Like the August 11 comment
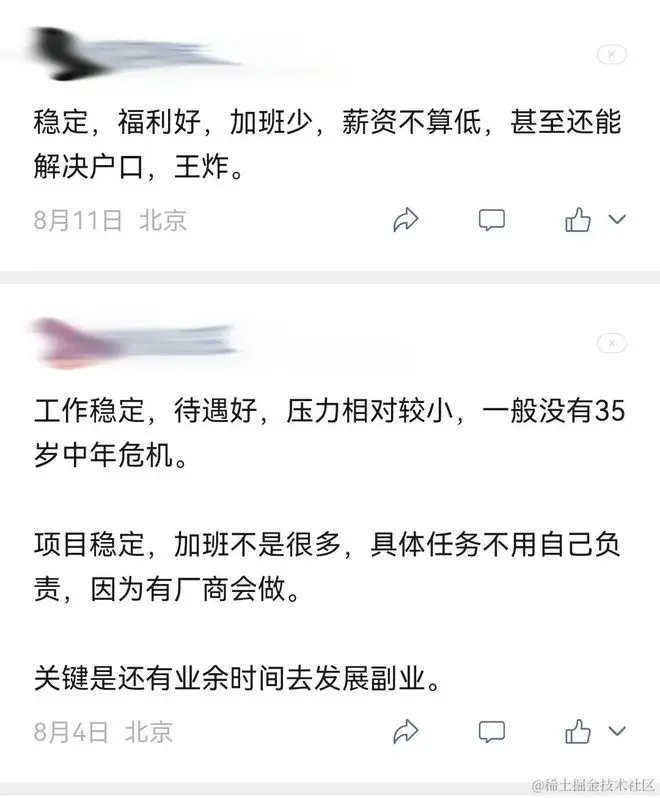This screenshot has width=660, height=798. [578, 220]
